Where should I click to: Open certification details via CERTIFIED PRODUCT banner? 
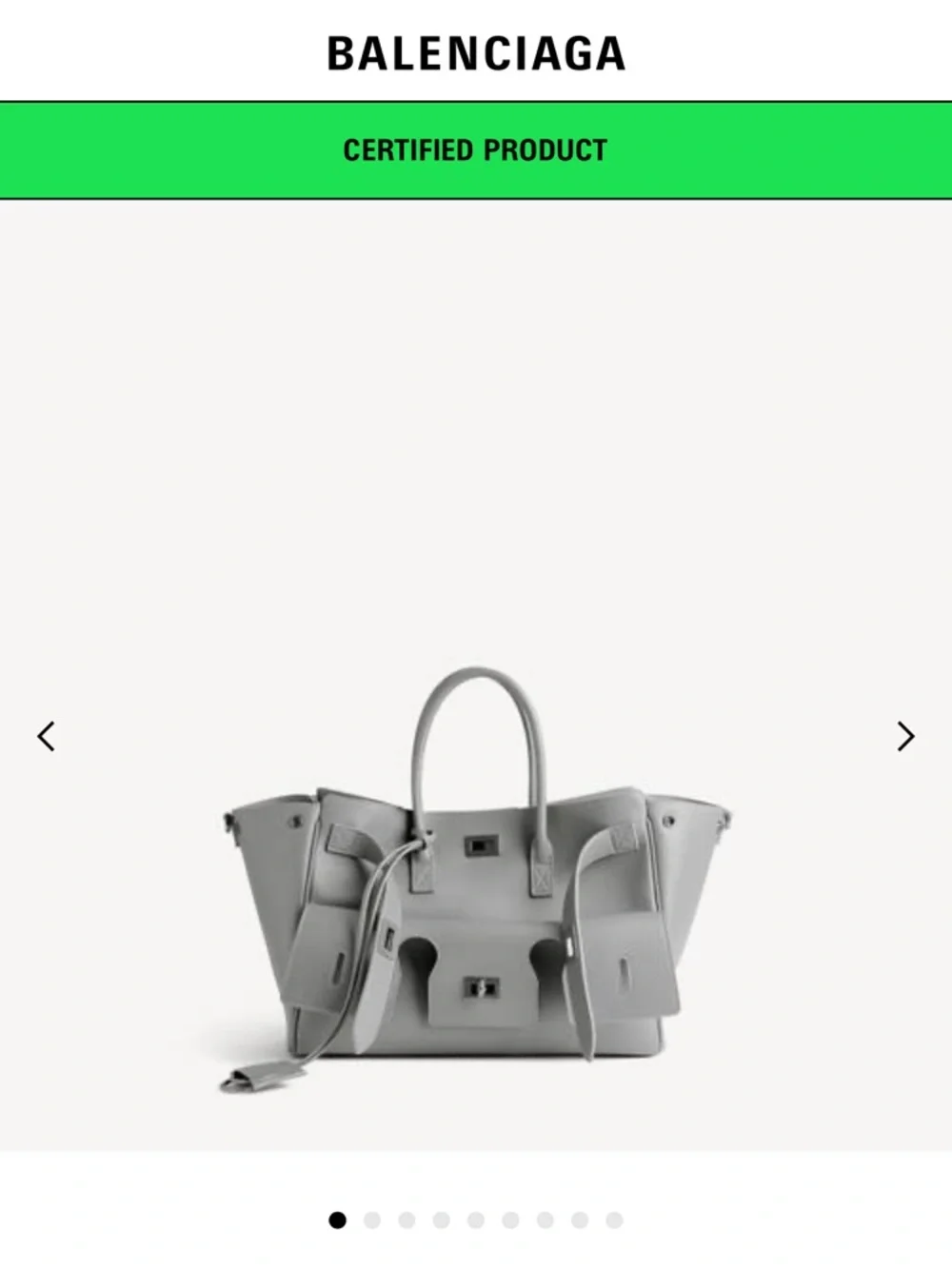click(x=476, y=149)
